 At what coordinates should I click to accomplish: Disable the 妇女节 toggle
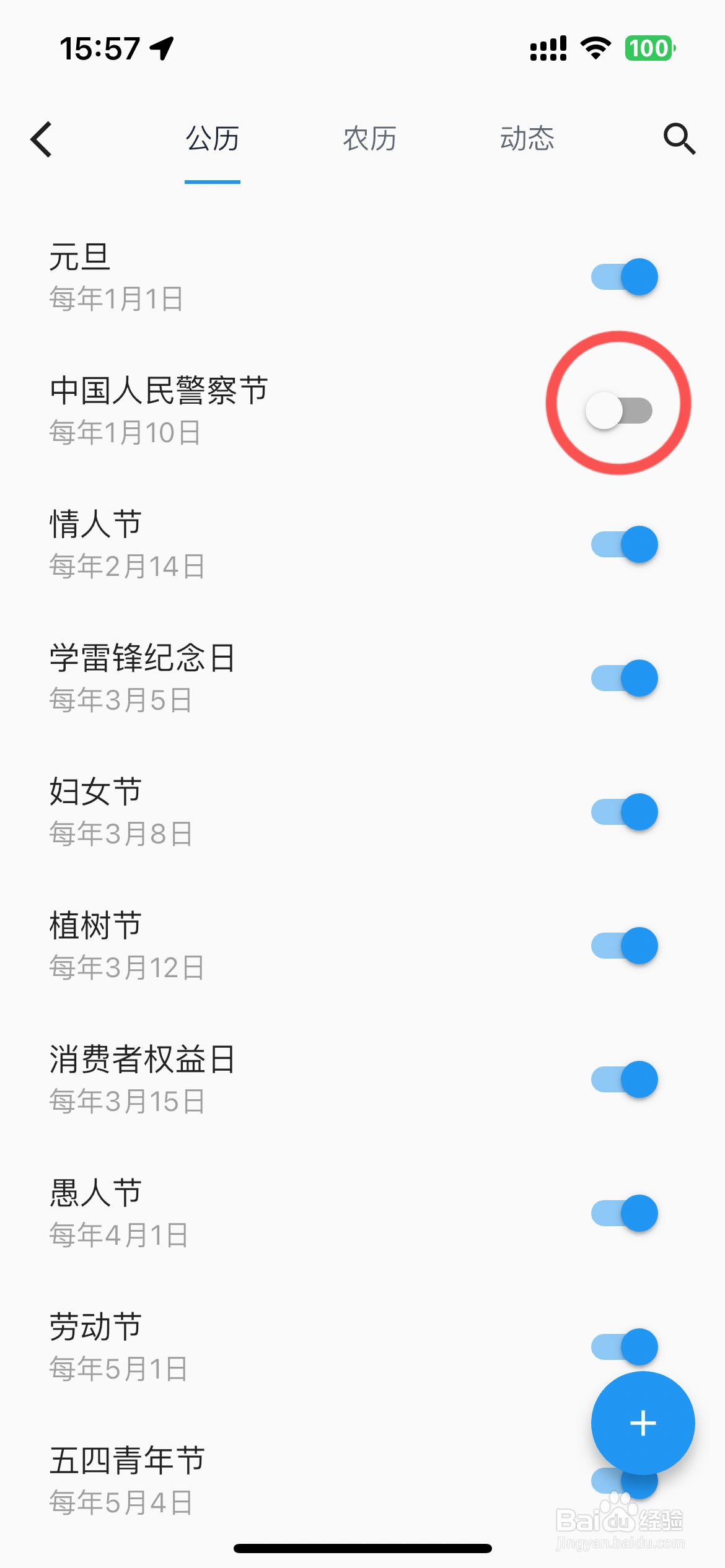point(623,811)
